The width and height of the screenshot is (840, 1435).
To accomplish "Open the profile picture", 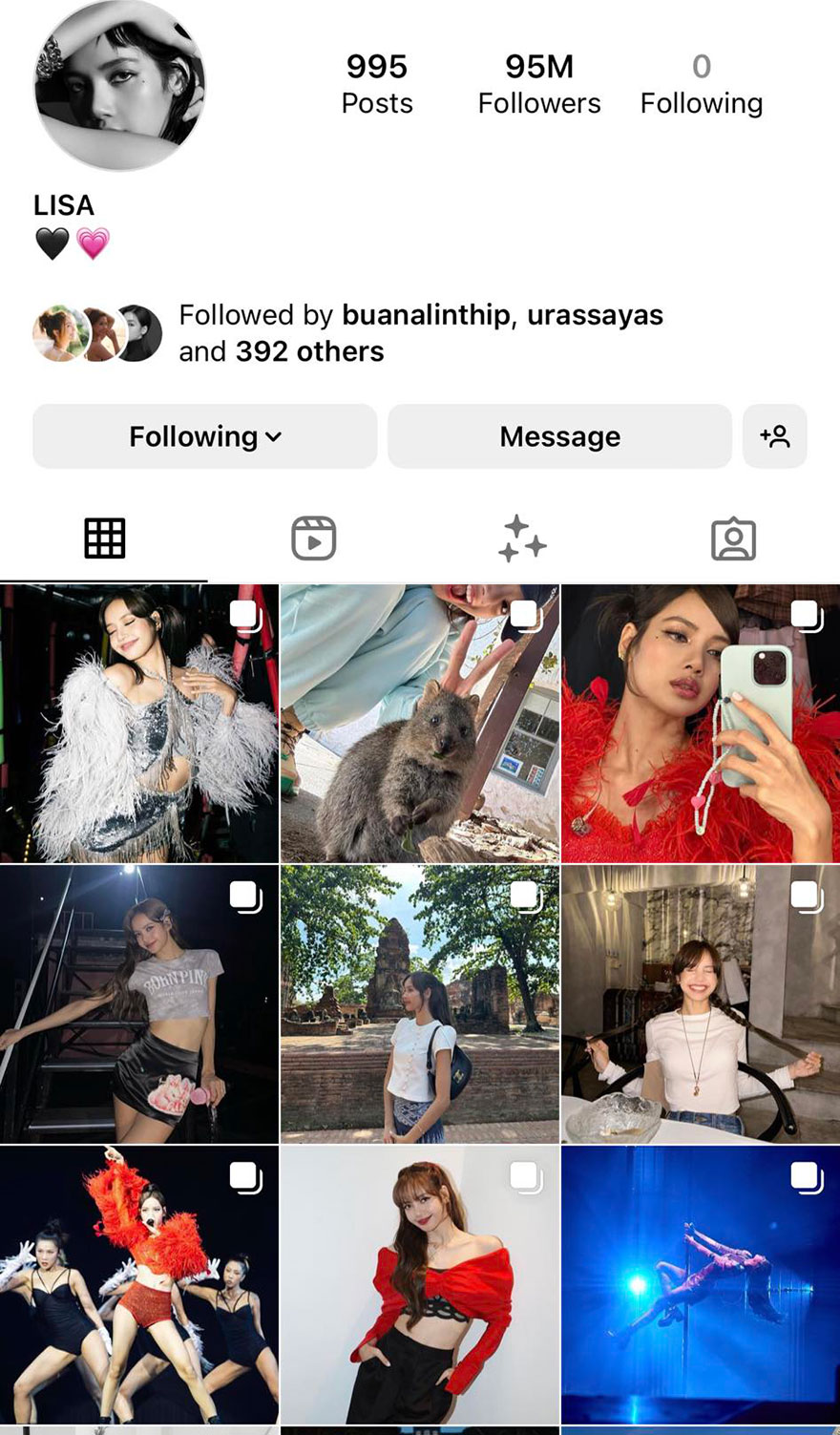I will point(120,86).
